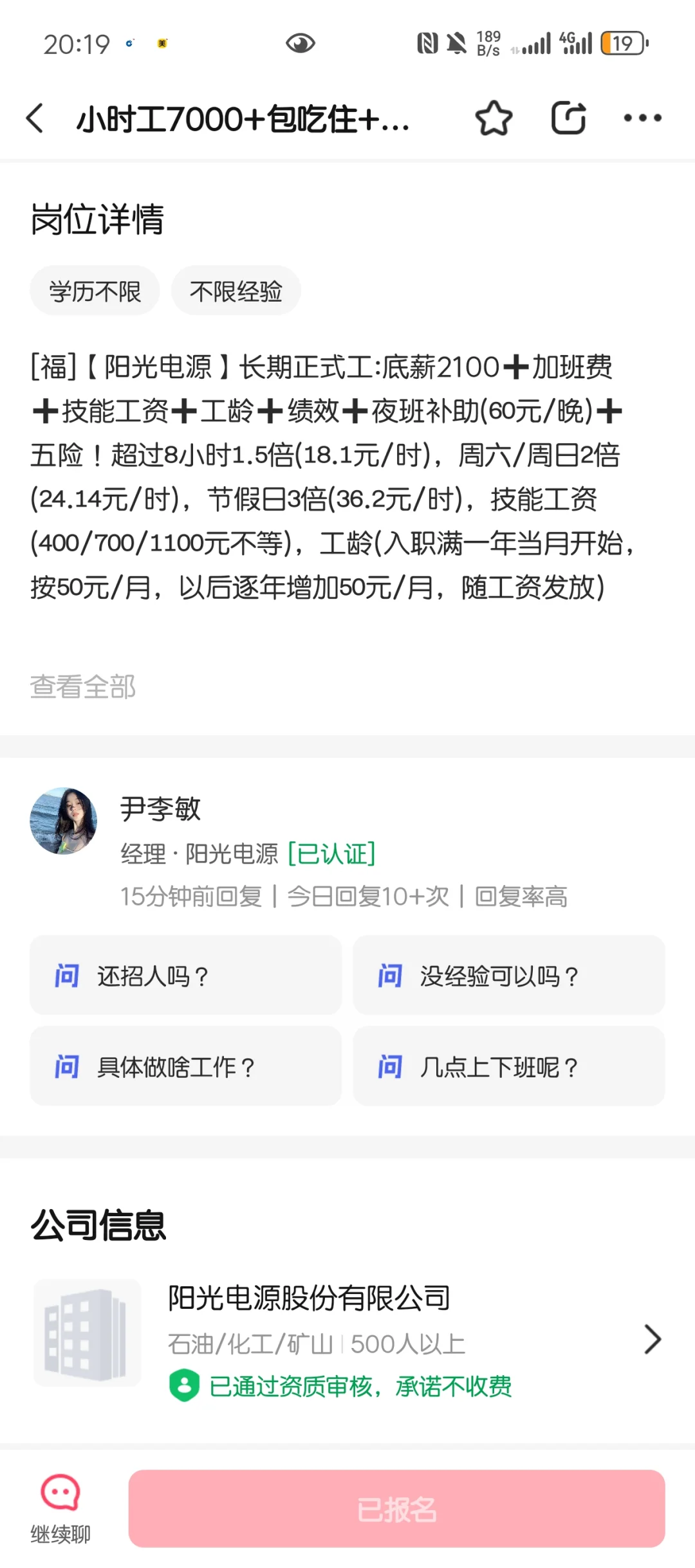695x1568 pixels.
Task: Favorite this job with the star icon
Action: click(494, 118)
